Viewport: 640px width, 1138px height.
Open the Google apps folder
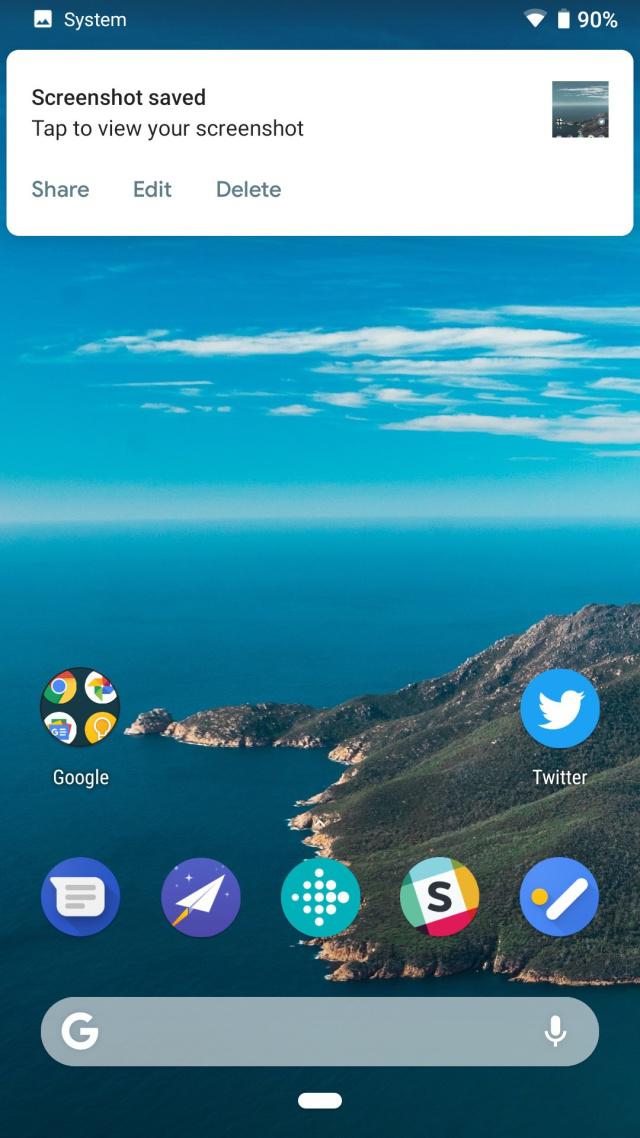(80, 708)
